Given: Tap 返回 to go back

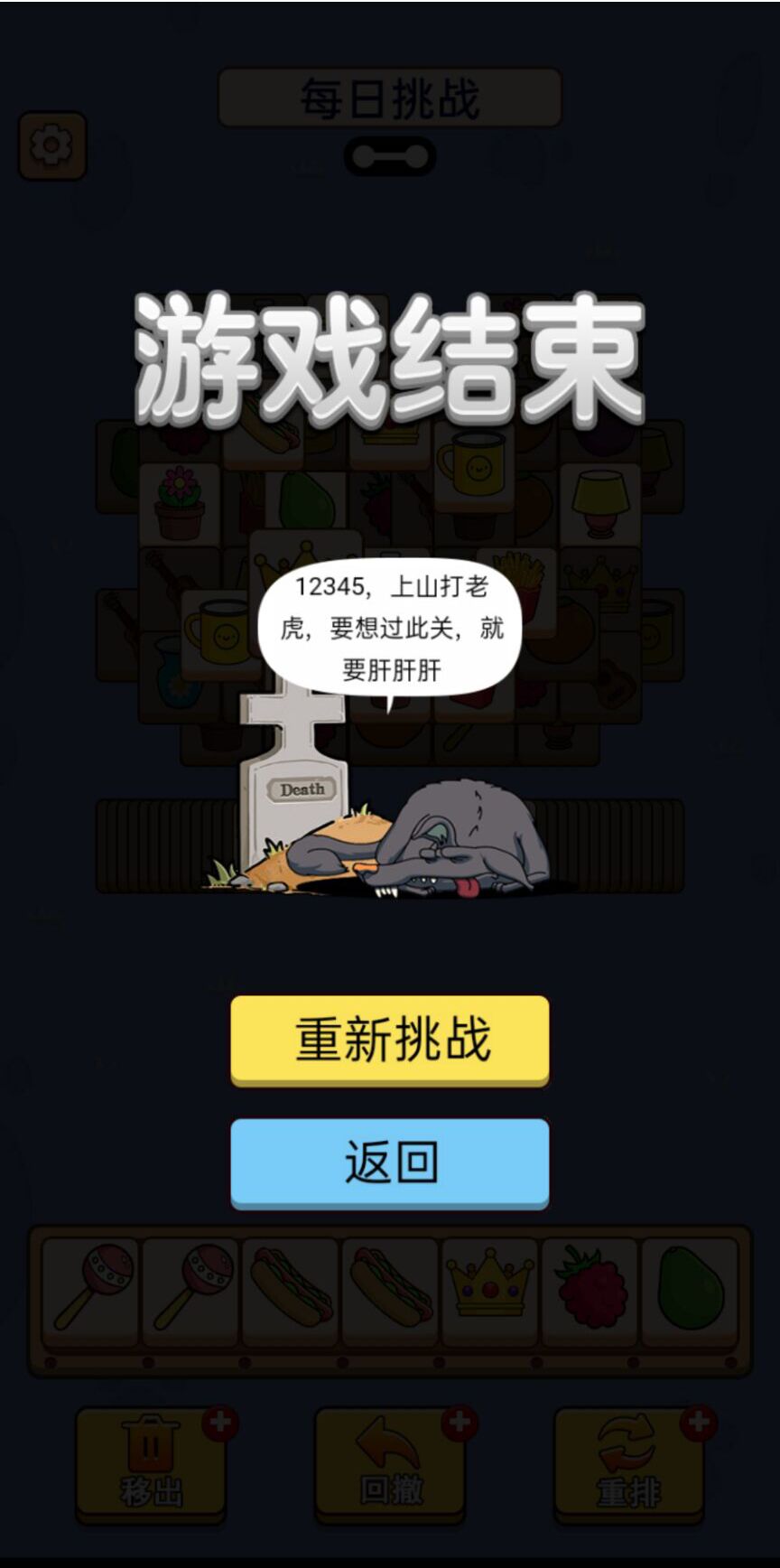Looking at the screenshot, I should pos(390,1162).
